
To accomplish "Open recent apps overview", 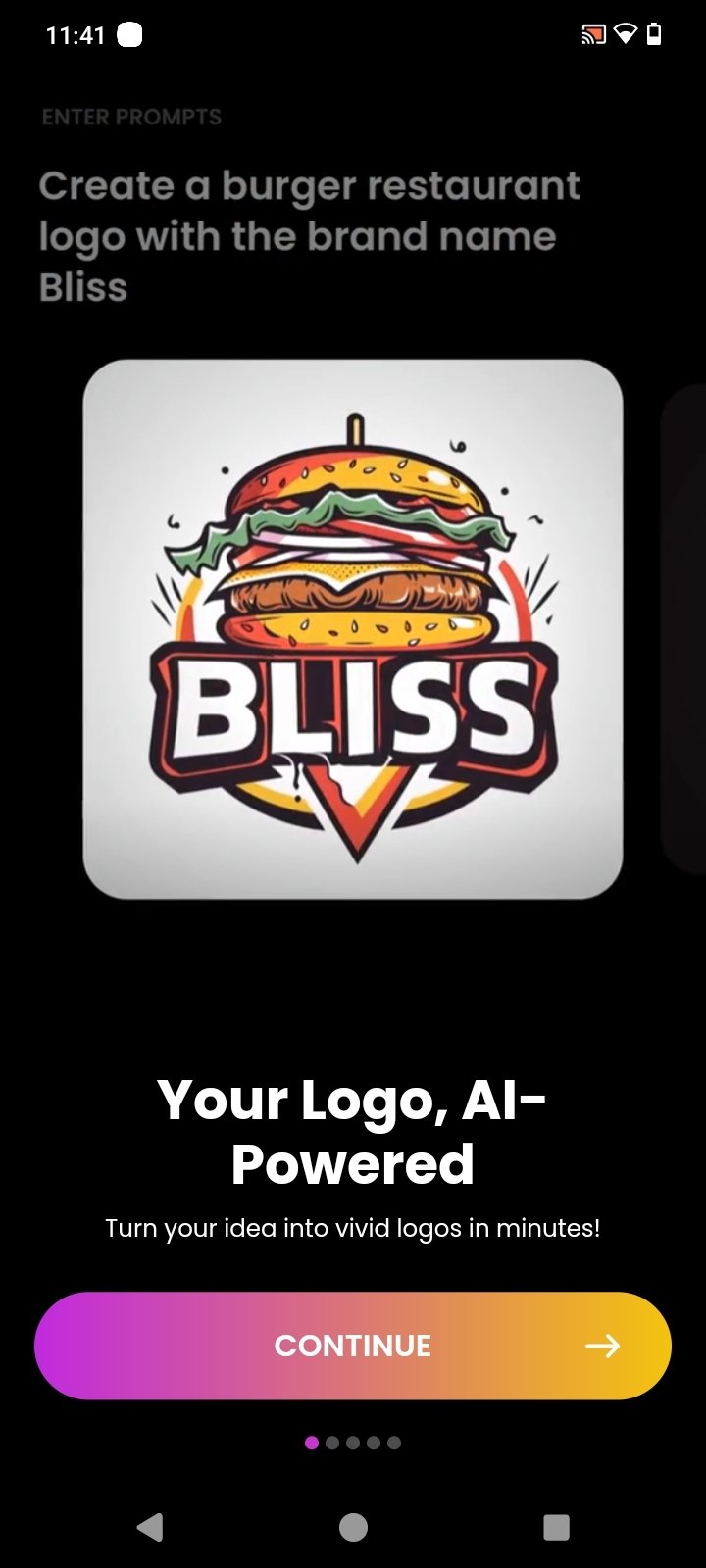I will pyautogui.click(x=556, y=1527).
